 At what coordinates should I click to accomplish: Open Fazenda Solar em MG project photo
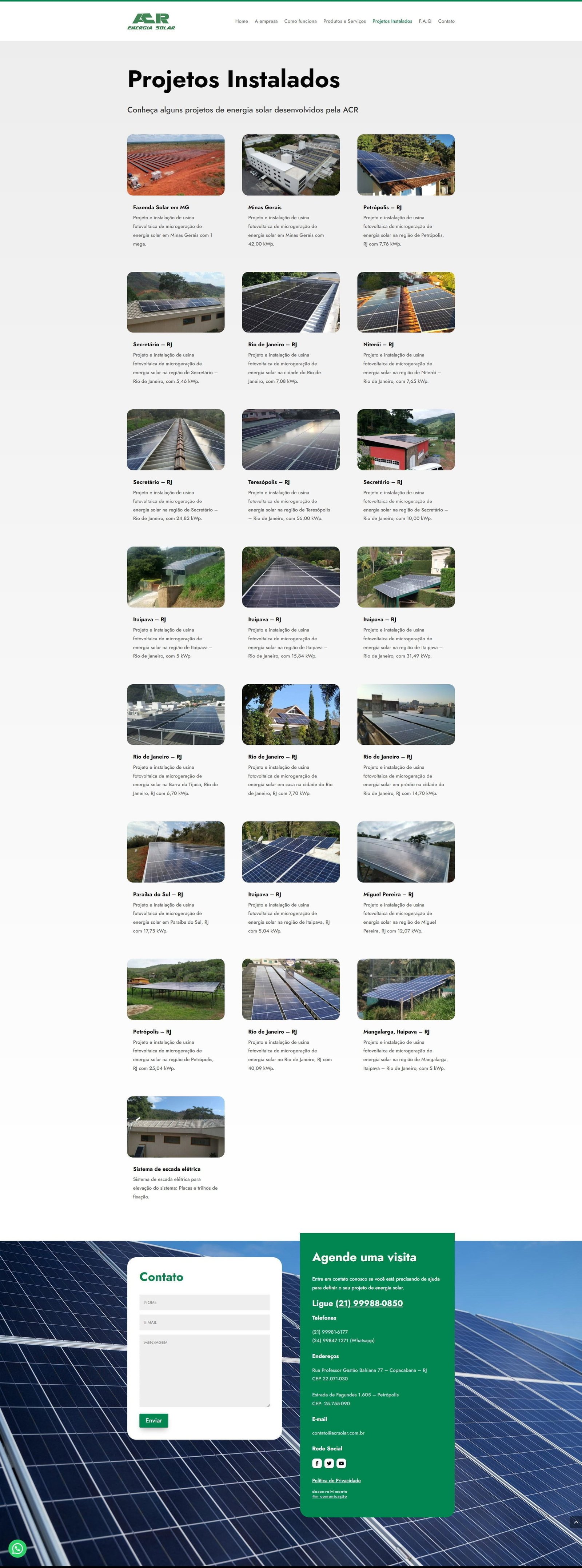point(175,165)
